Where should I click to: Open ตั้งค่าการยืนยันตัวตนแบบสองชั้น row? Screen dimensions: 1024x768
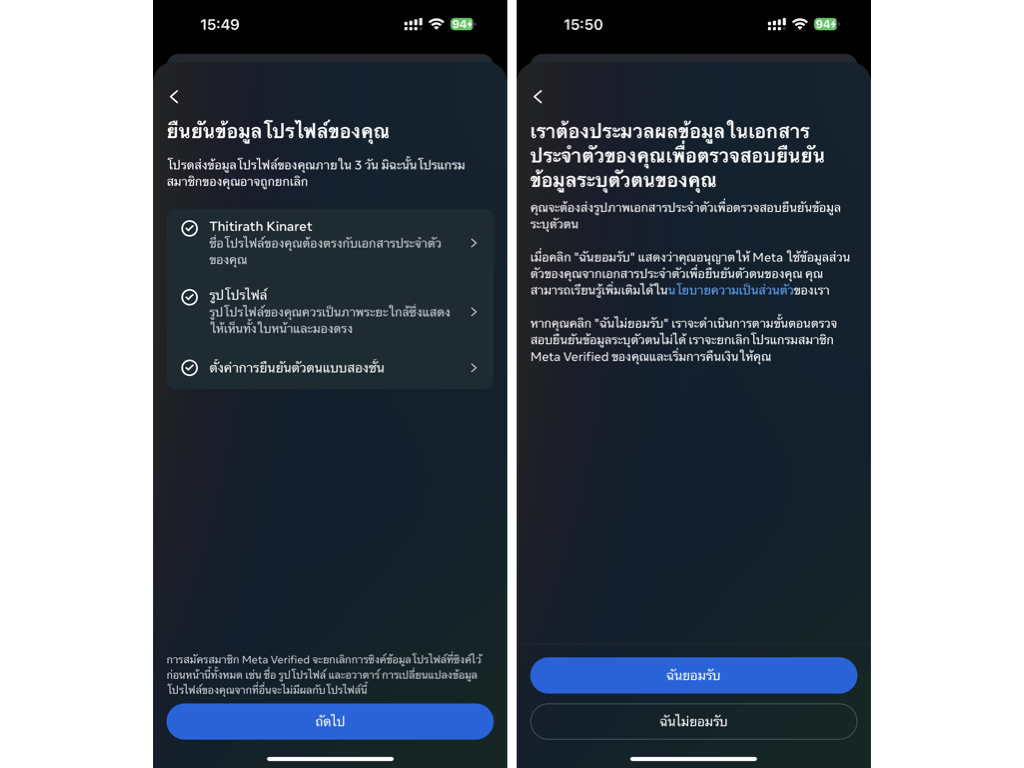pos(329,368)
